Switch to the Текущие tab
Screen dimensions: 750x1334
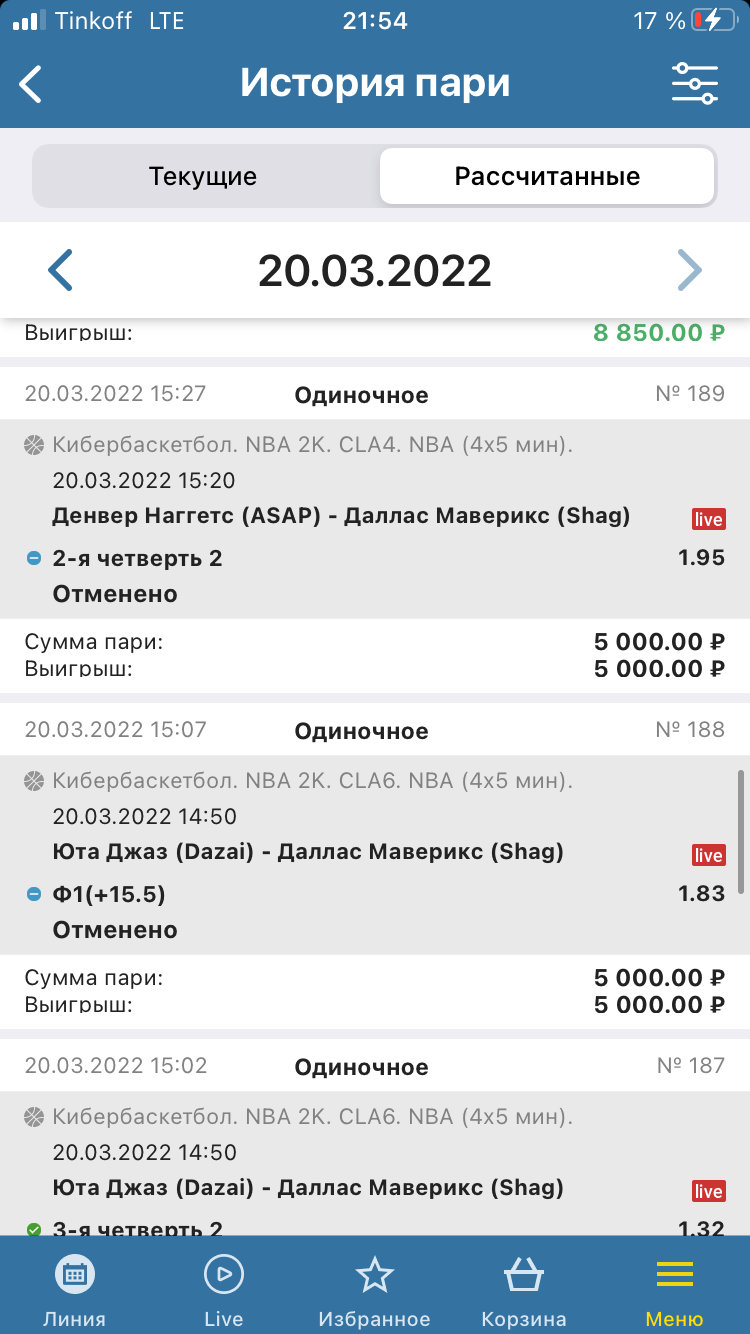[203, 177]
